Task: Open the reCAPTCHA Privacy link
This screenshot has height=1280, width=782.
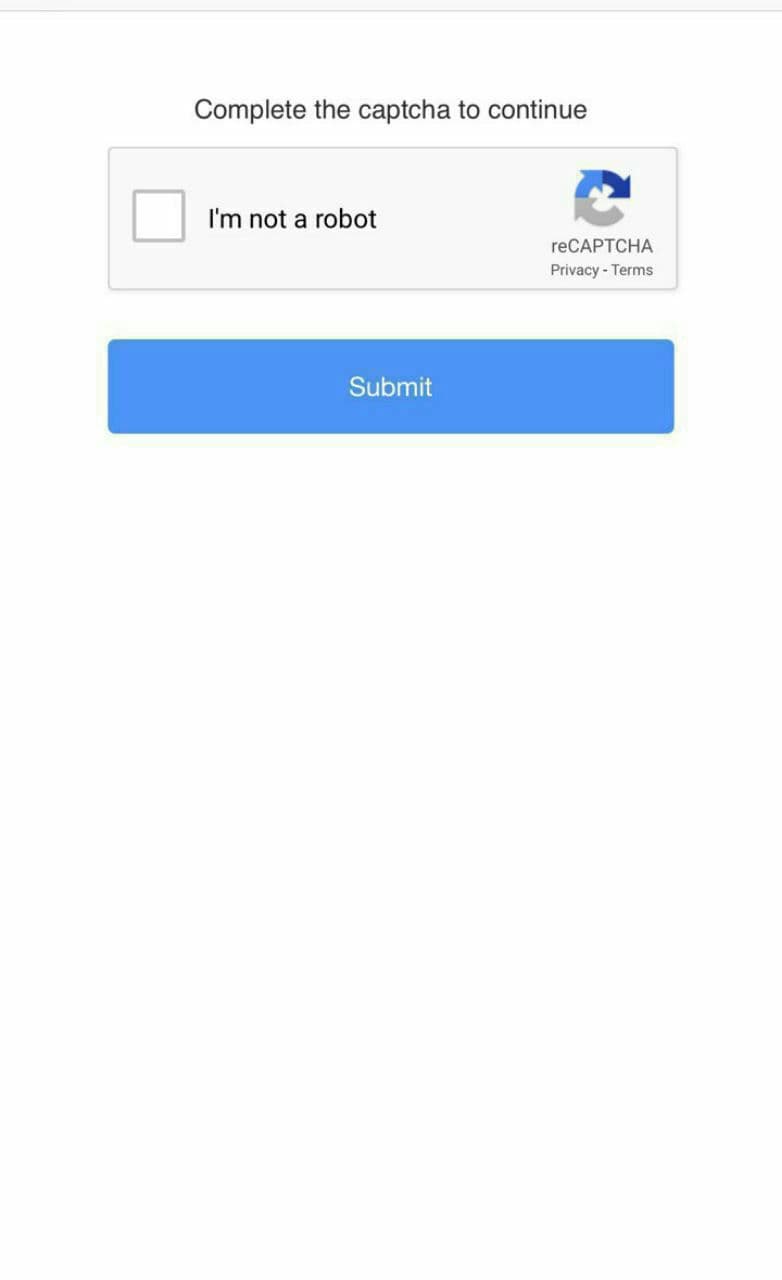Action: [x=574, y=270]
